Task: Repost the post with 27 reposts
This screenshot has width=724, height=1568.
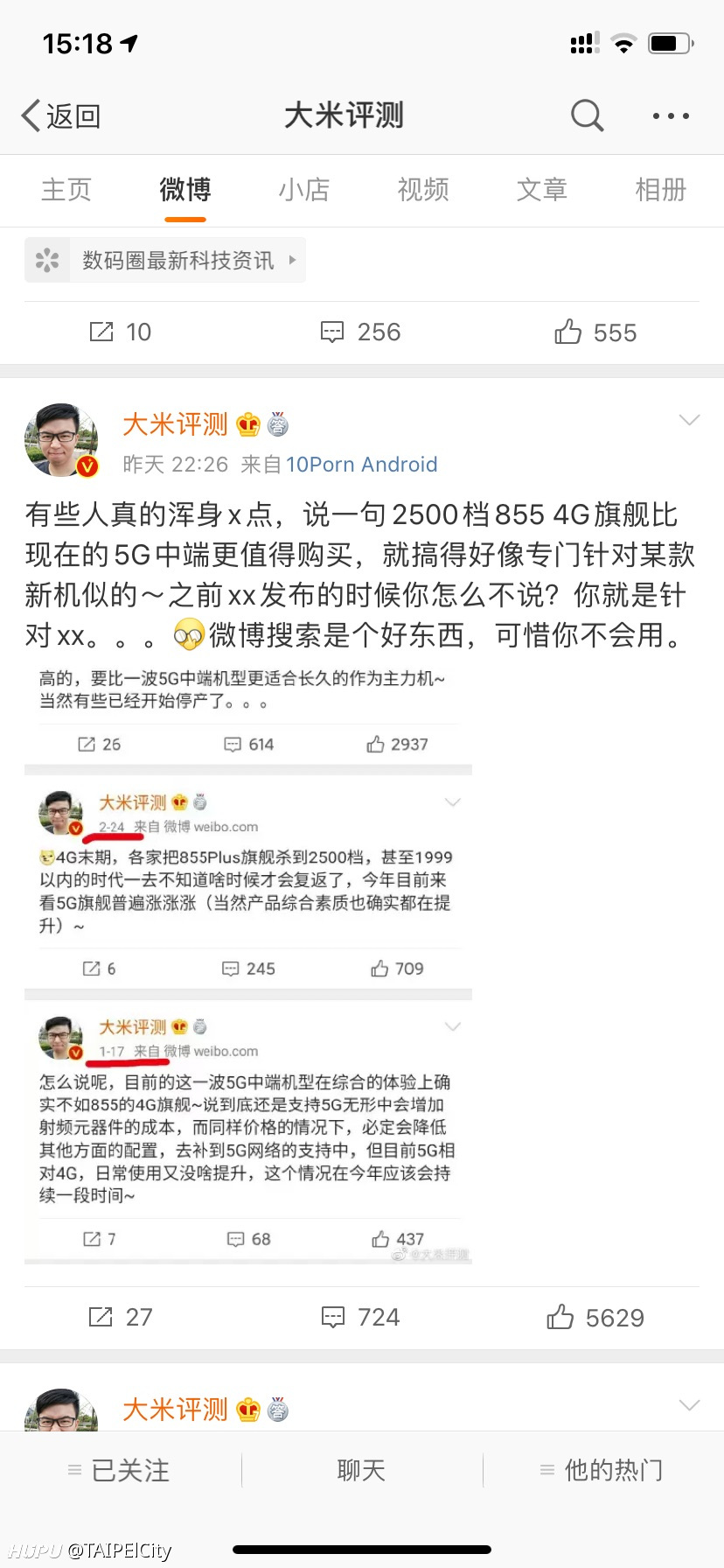Action: tap(121, 1317)
